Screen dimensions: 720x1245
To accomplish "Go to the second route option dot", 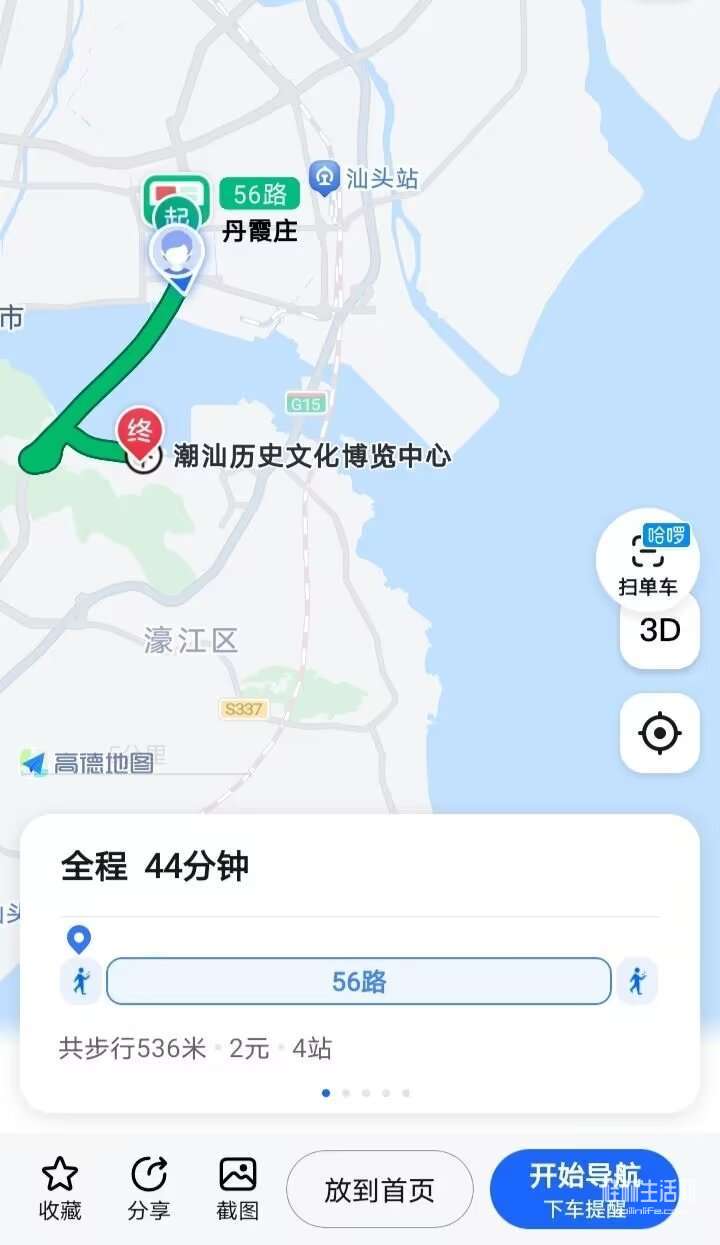I will [x=346, y=1093].
